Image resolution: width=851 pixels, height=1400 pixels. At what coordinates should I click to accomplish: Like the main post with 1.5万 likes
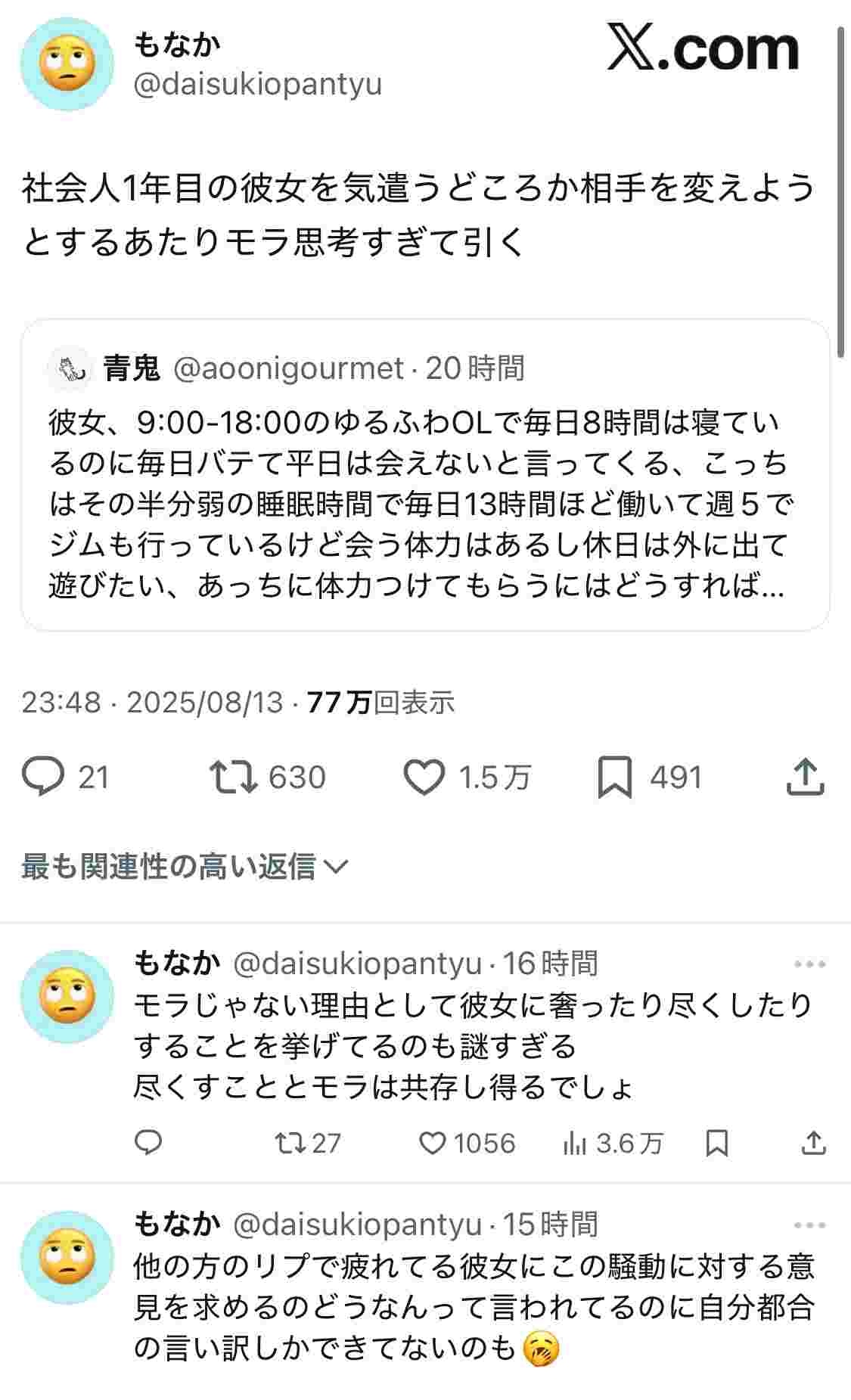tap(424, 778)
